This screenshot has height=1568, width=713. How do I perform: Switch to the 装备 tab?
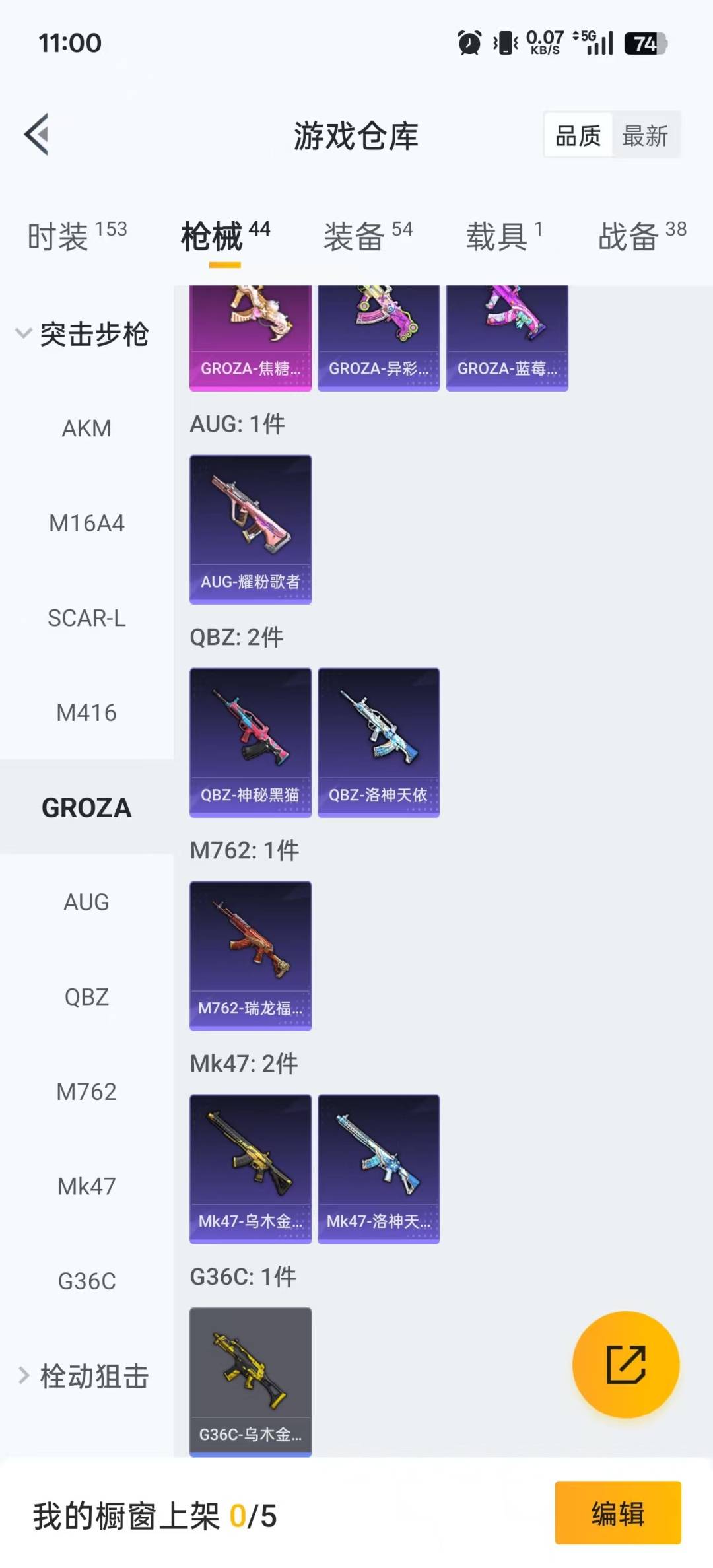[367, 236]
